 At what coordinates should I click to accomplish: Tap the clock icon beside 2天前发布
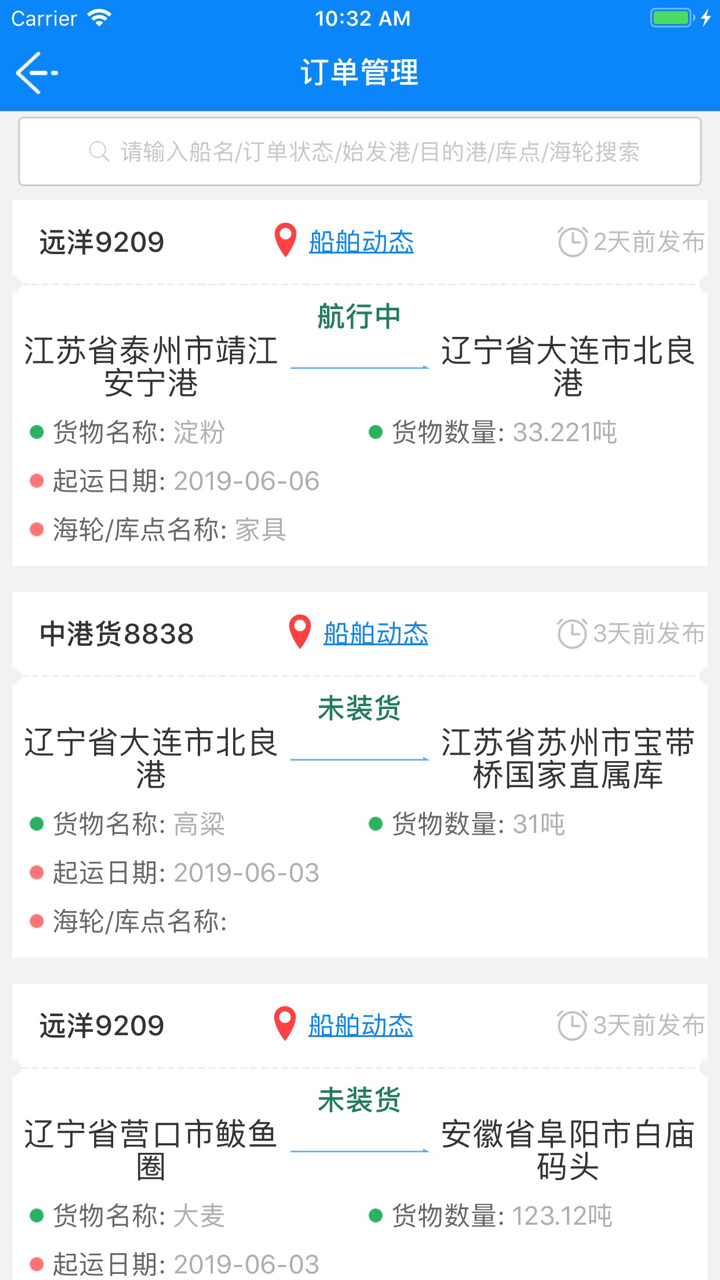tap(570, 241)
